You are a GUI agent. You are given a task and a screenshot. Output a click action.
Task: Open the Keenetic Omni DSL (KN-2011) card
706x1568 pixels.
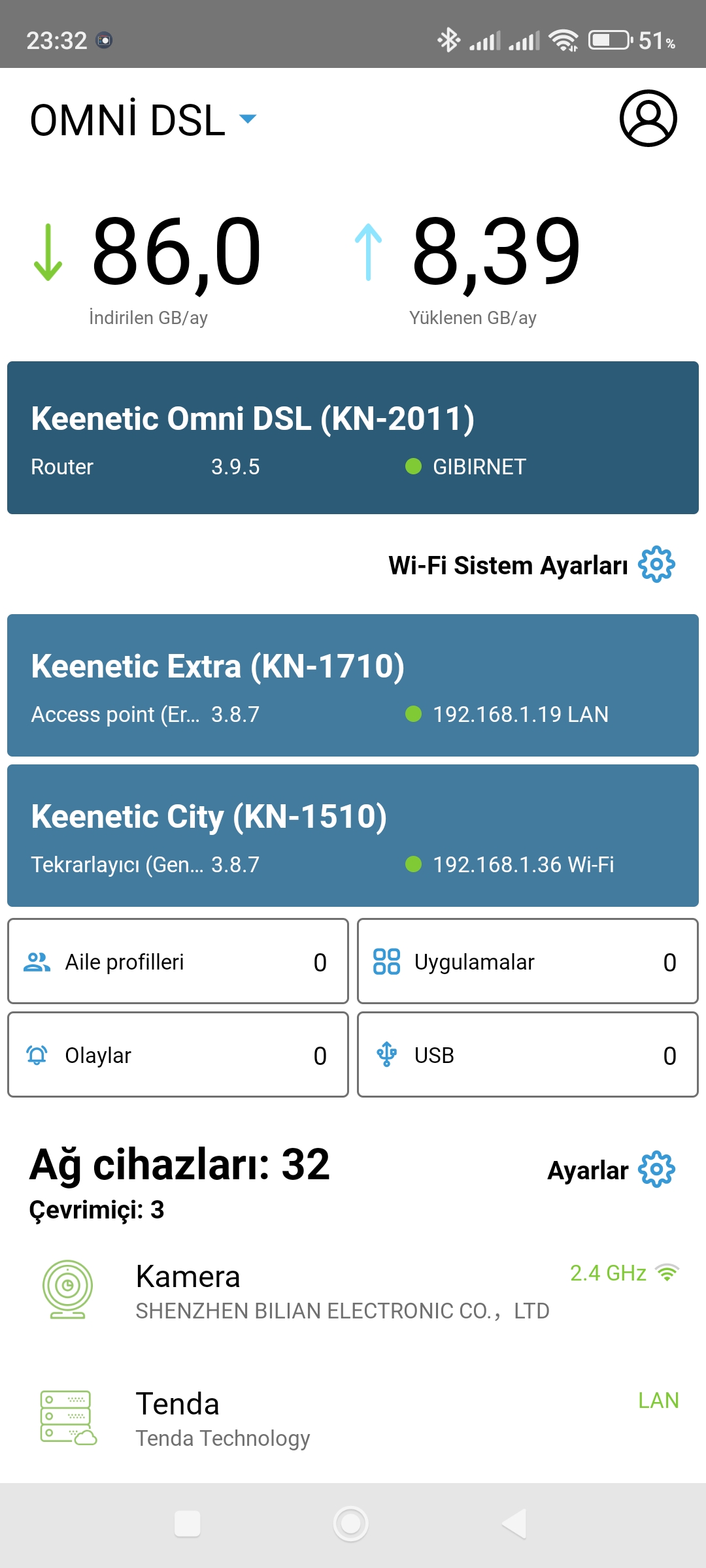(x=353, y=438)
